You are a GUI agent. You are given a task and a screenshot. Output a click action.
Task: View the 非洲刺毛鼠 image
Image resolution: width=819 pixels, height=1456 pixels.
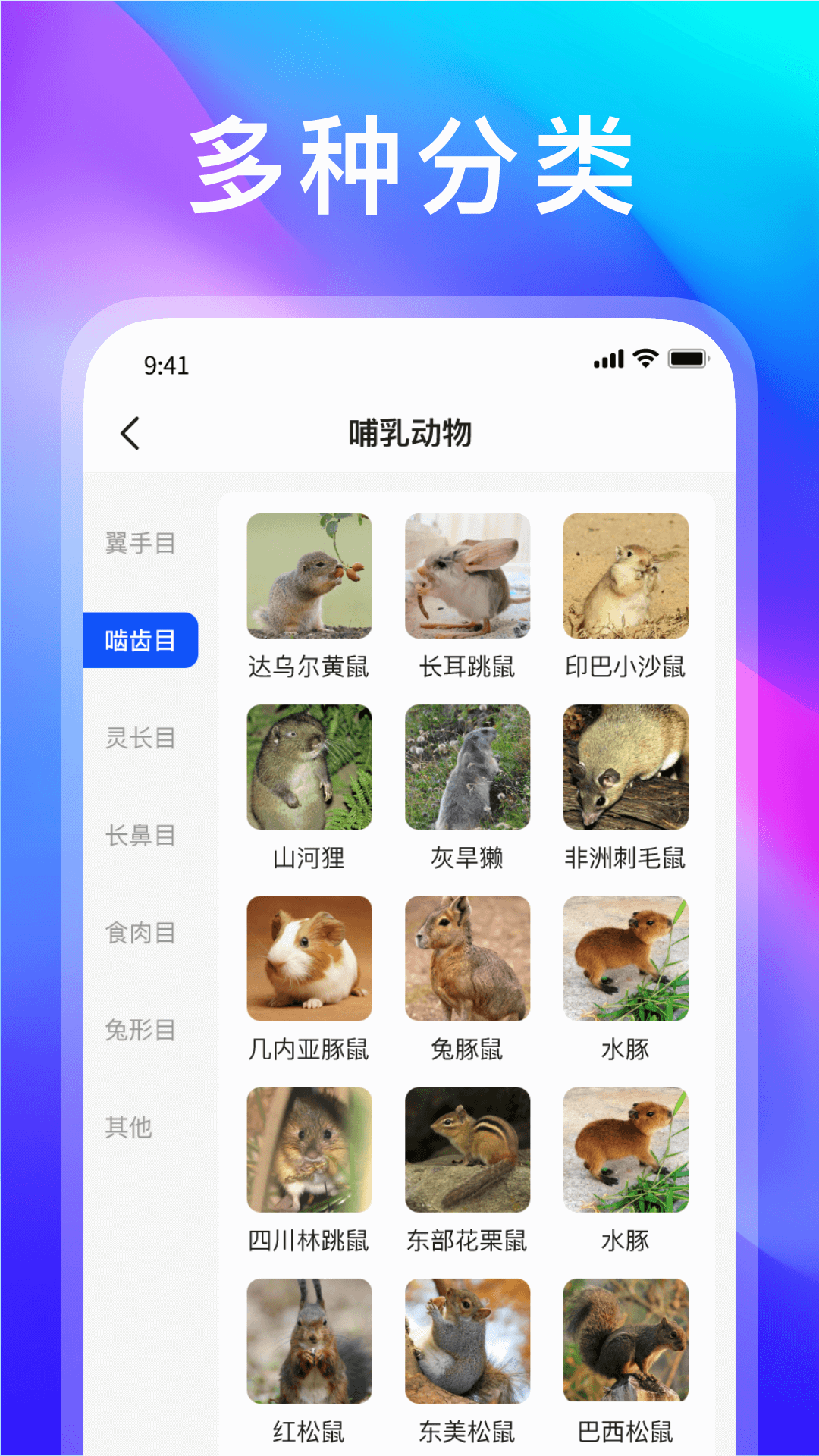625,767
